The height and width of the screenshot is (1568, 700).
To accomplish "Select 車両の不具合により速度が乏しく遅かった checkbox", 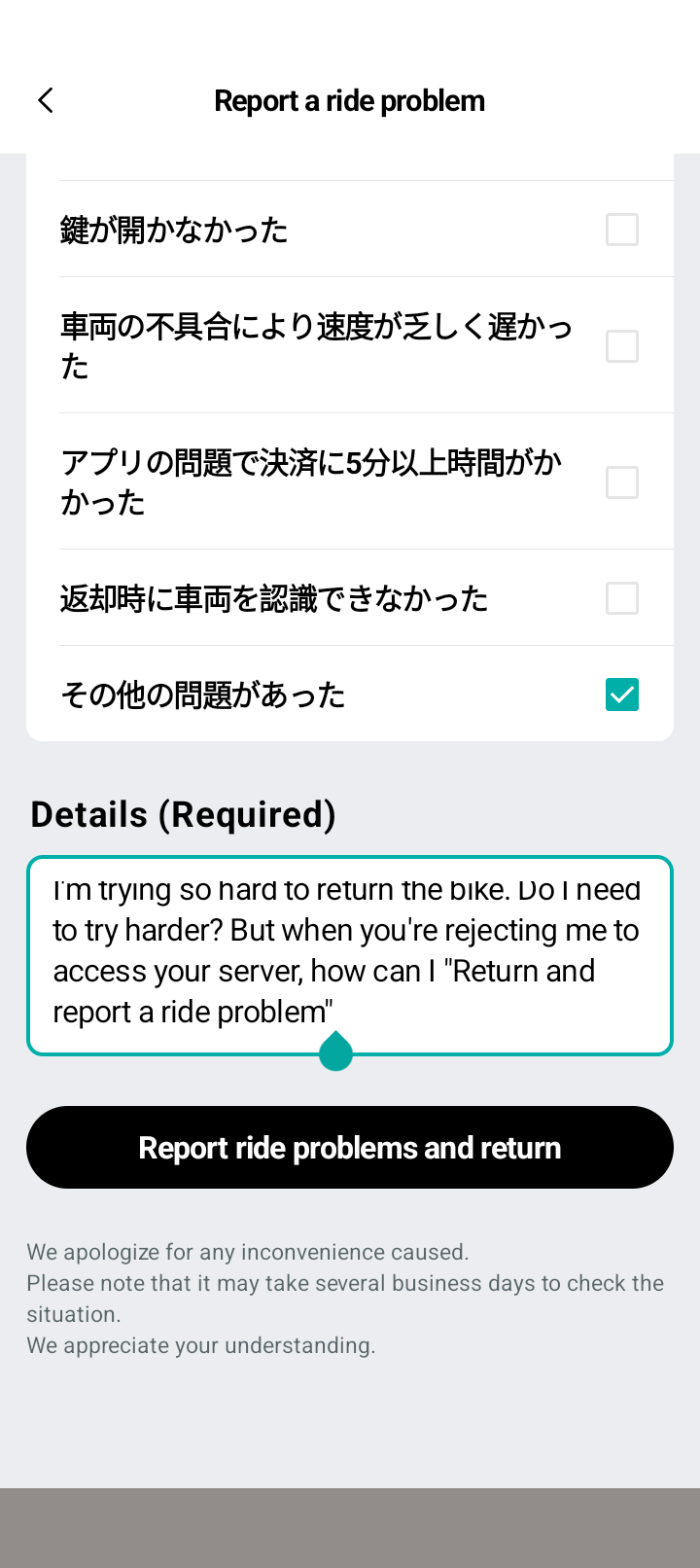I will point(622,346).
